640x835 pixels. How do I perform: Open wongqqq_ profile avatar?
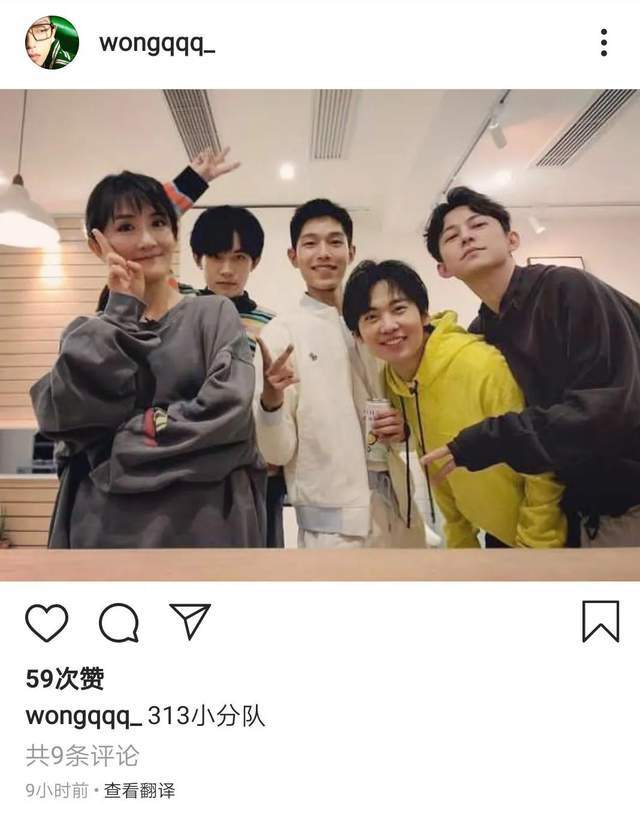[52, 42]
